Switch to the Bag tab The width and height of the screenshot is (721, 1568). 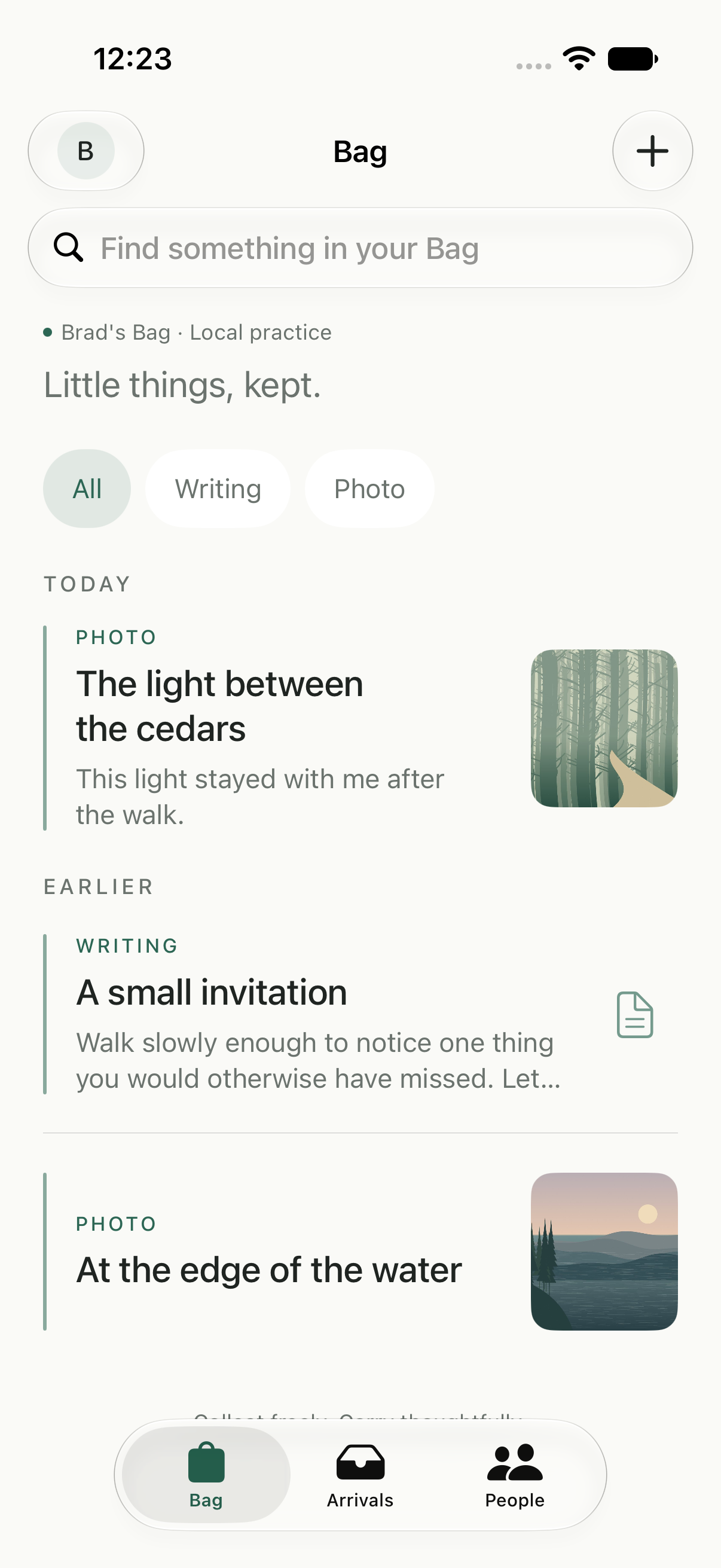coord(206,1474)
